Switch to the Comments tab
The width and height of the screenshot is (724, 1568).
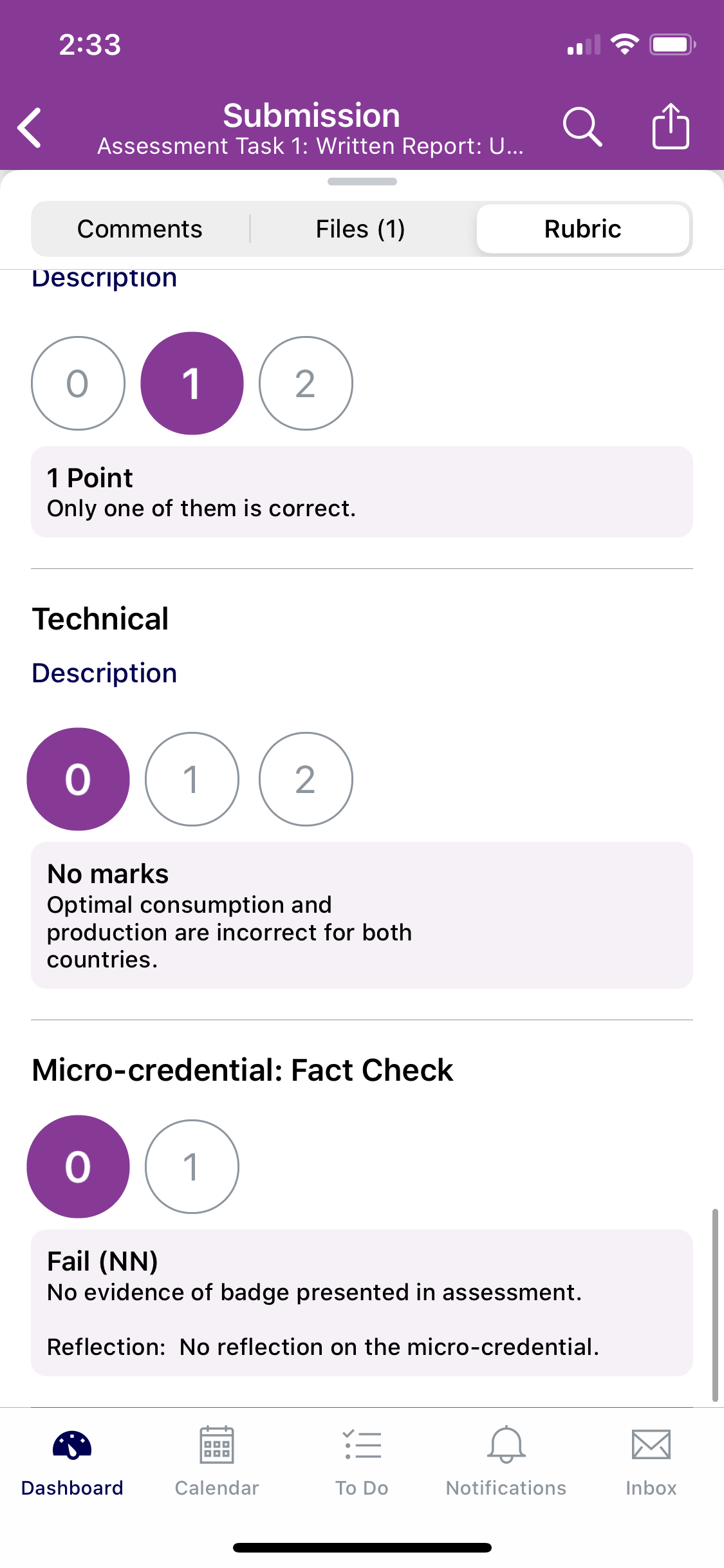coord(140,229)
